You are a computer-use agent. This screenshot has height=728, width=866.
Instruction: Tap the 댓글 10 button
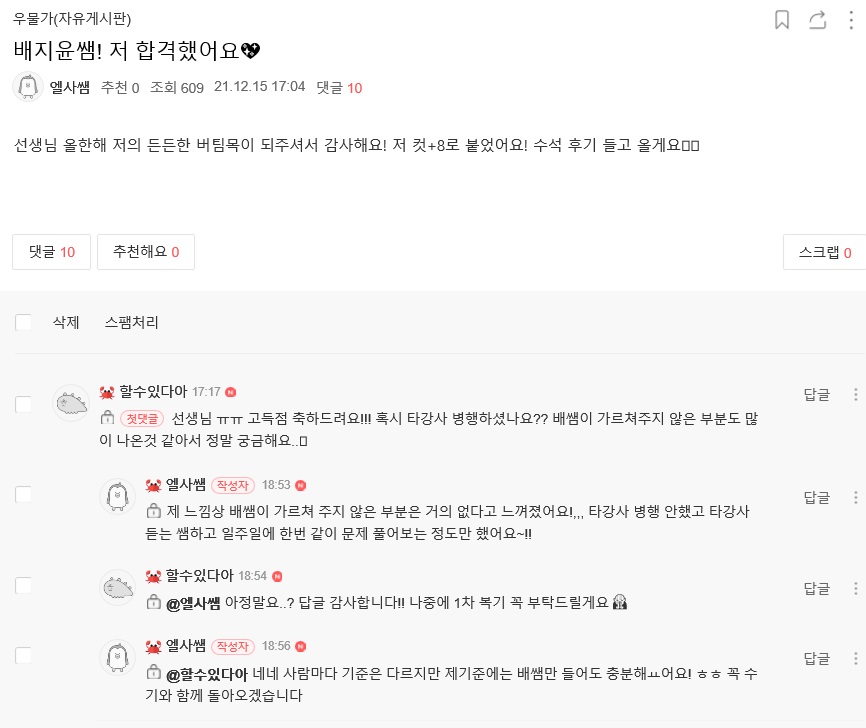click(51, 252)
